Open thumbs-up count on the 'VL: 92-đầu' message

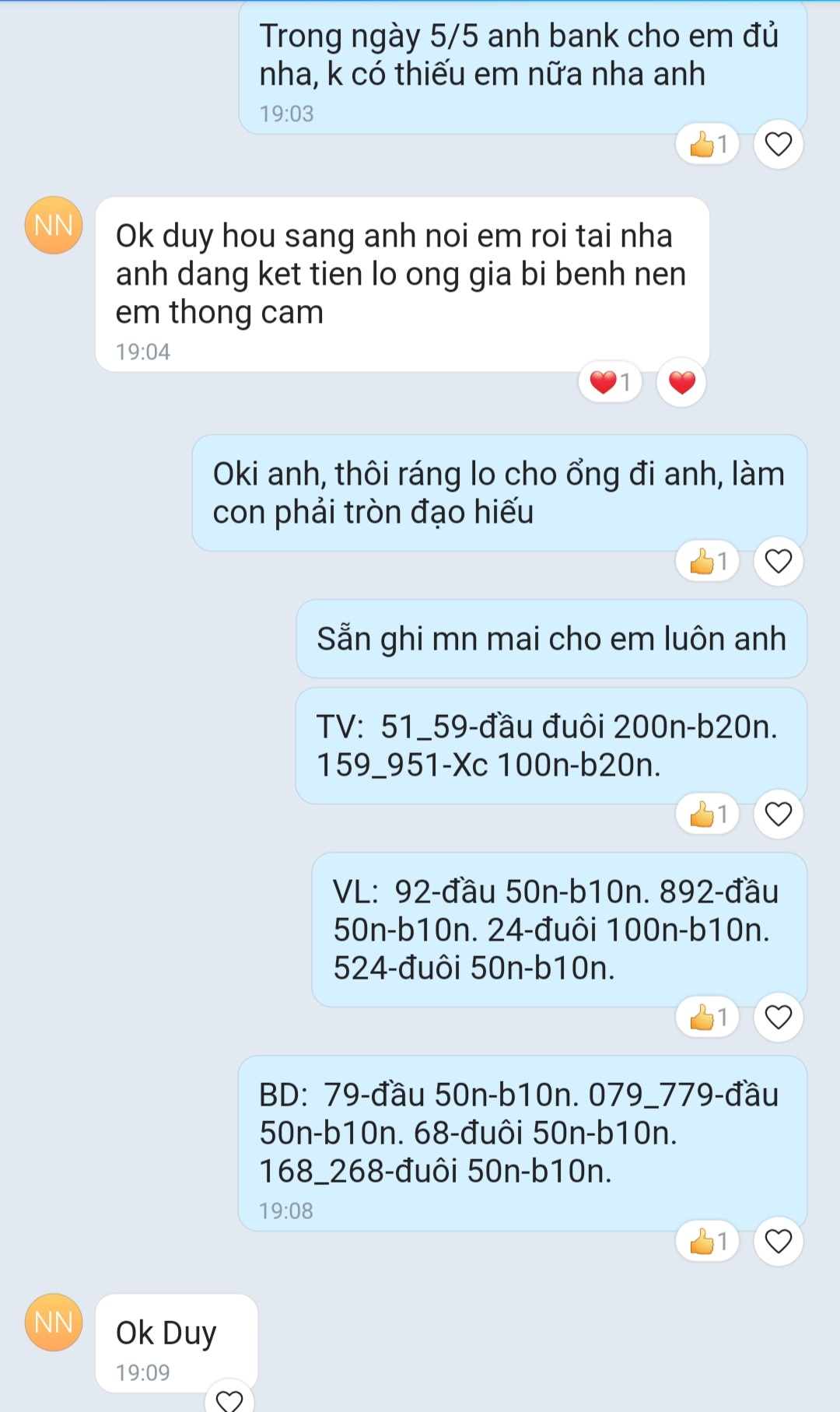pyautogui.click(x=708, y=1017)
